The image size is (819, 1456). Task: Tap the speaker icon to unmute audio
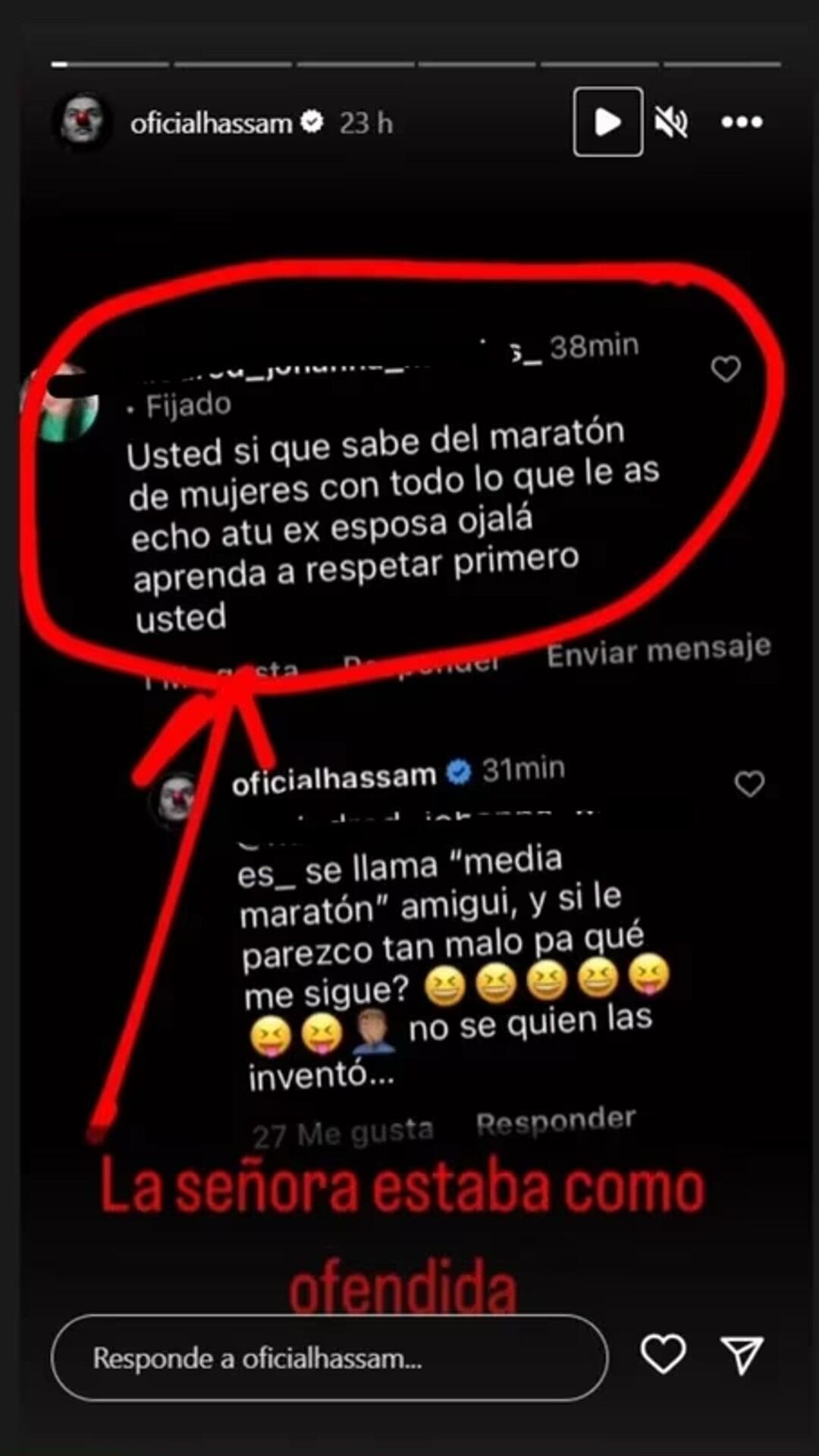(x=672, y=123)
